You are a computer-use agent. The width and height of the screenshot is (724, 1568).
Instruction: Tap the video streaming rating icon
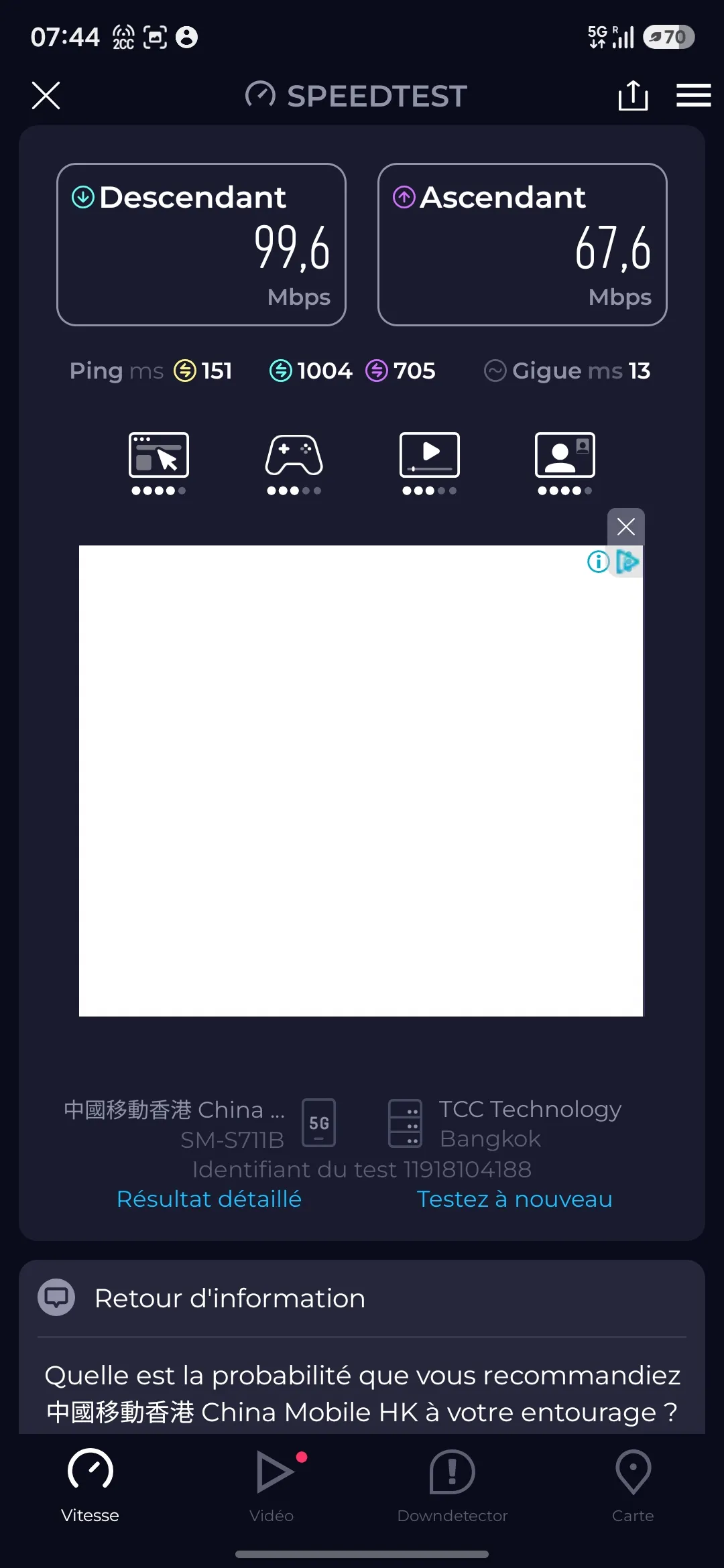430,463
